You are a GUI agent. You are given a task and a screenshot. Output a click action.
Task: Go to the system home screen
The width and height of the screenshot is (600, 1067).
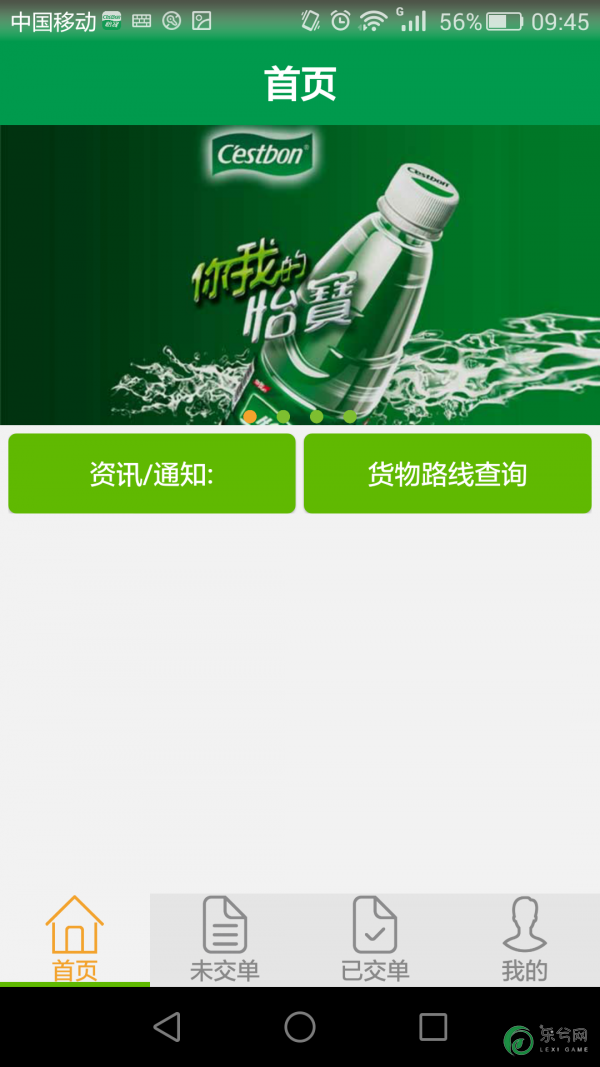[x=300, y=1027]
